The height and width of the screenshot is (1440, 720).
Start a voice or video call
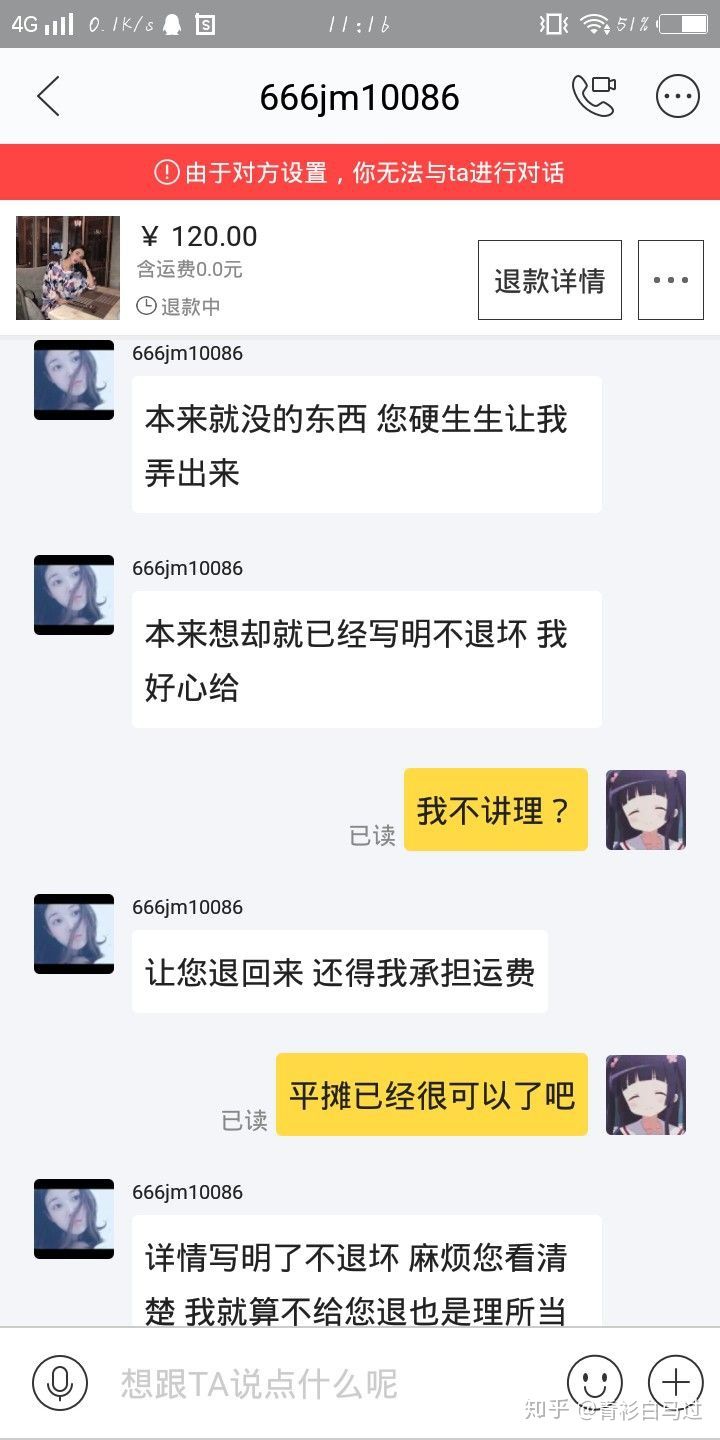click(593, 97)
